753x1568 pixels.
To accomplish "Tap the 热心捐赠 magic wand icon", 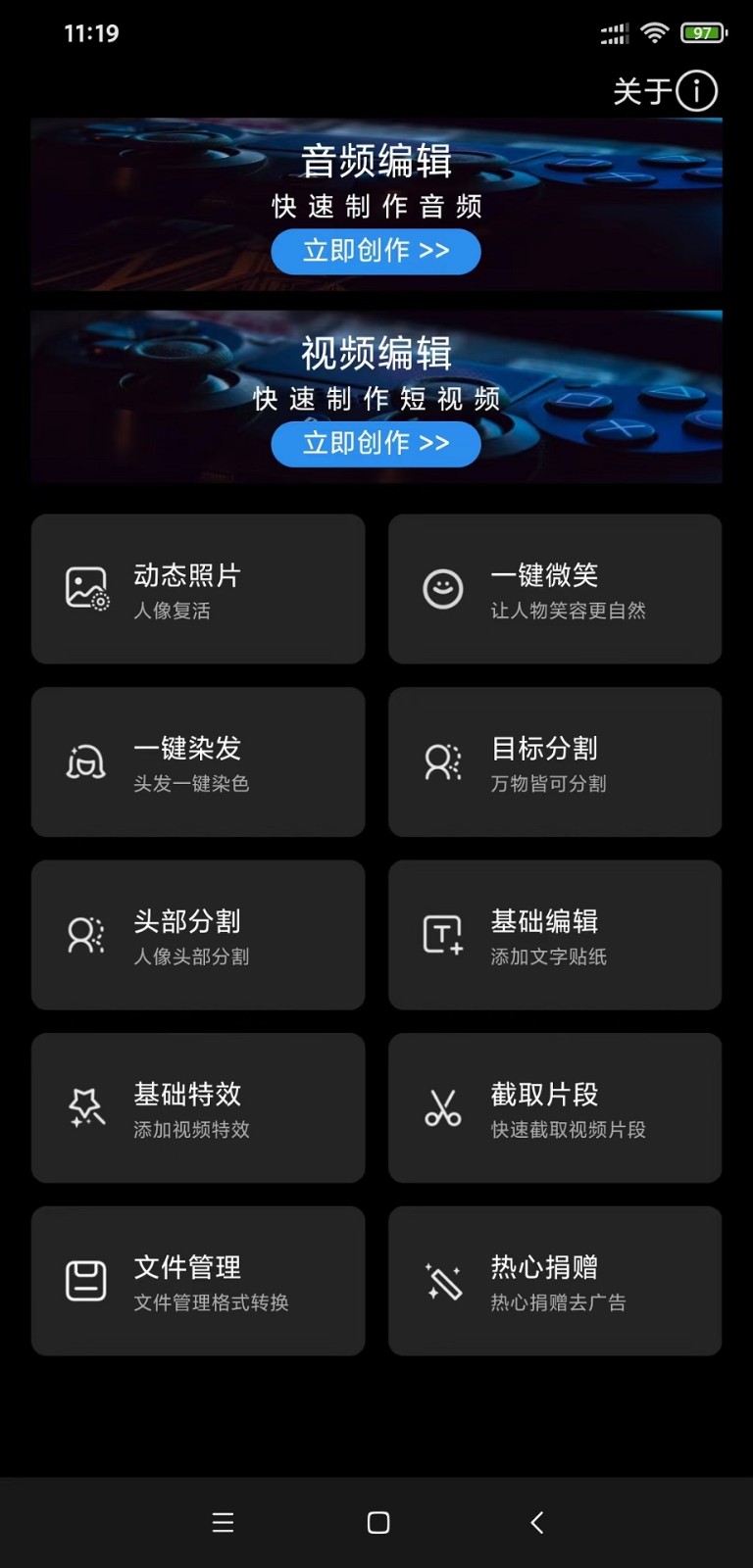I will 442,1280.
